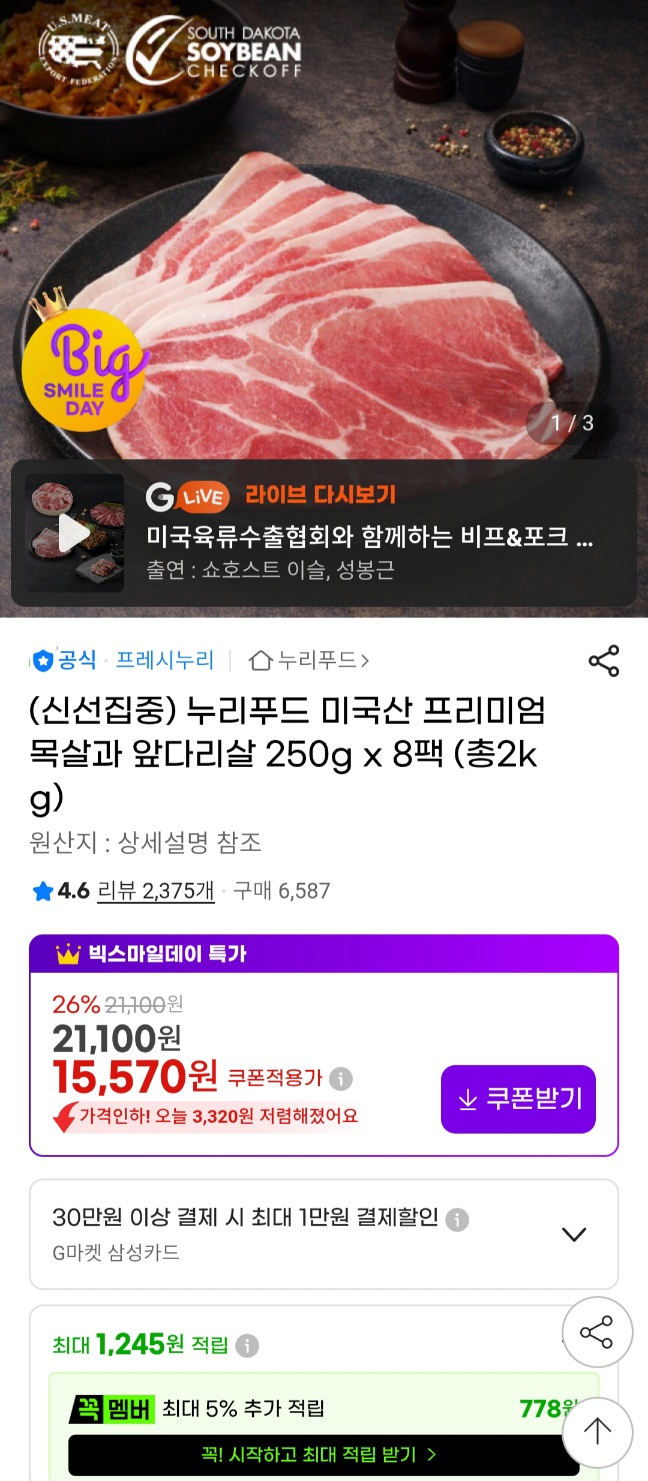Expand the G마켓 삼성카드 payment discount
This screenshot has width=648, height=1481.
tap(574, 1234)
